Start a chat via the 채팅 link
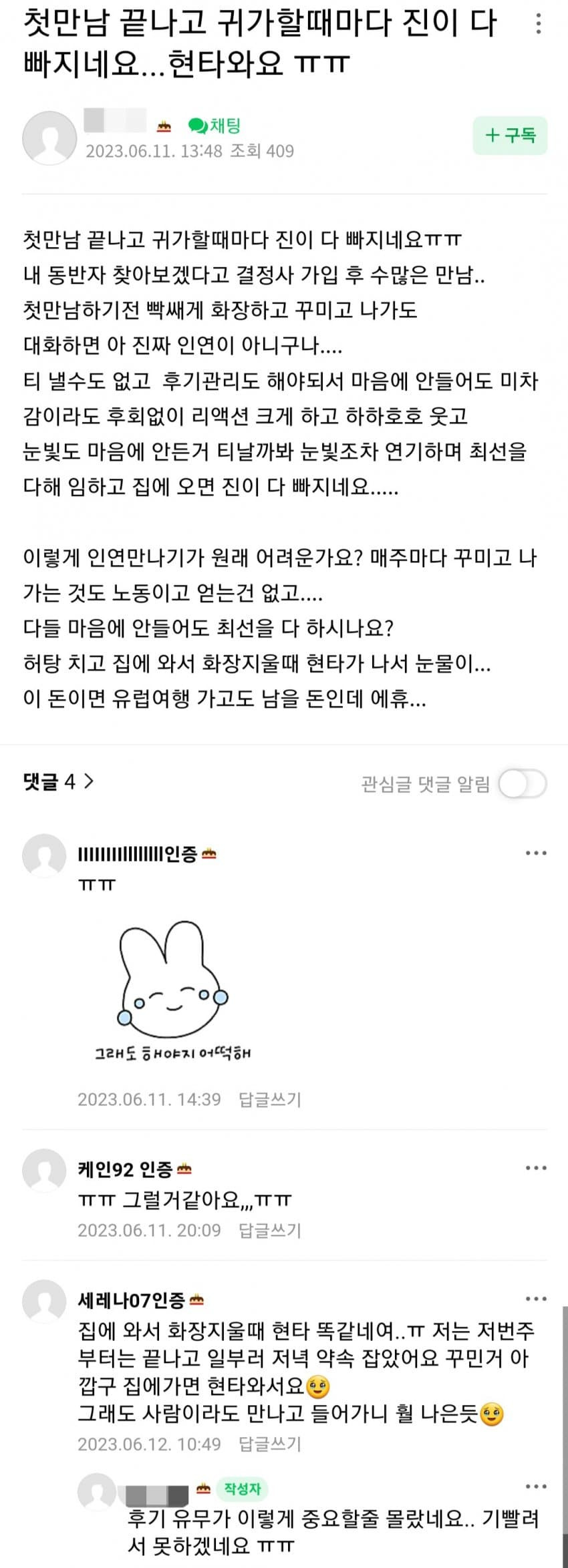568x1568 pixels. point(215,125)
